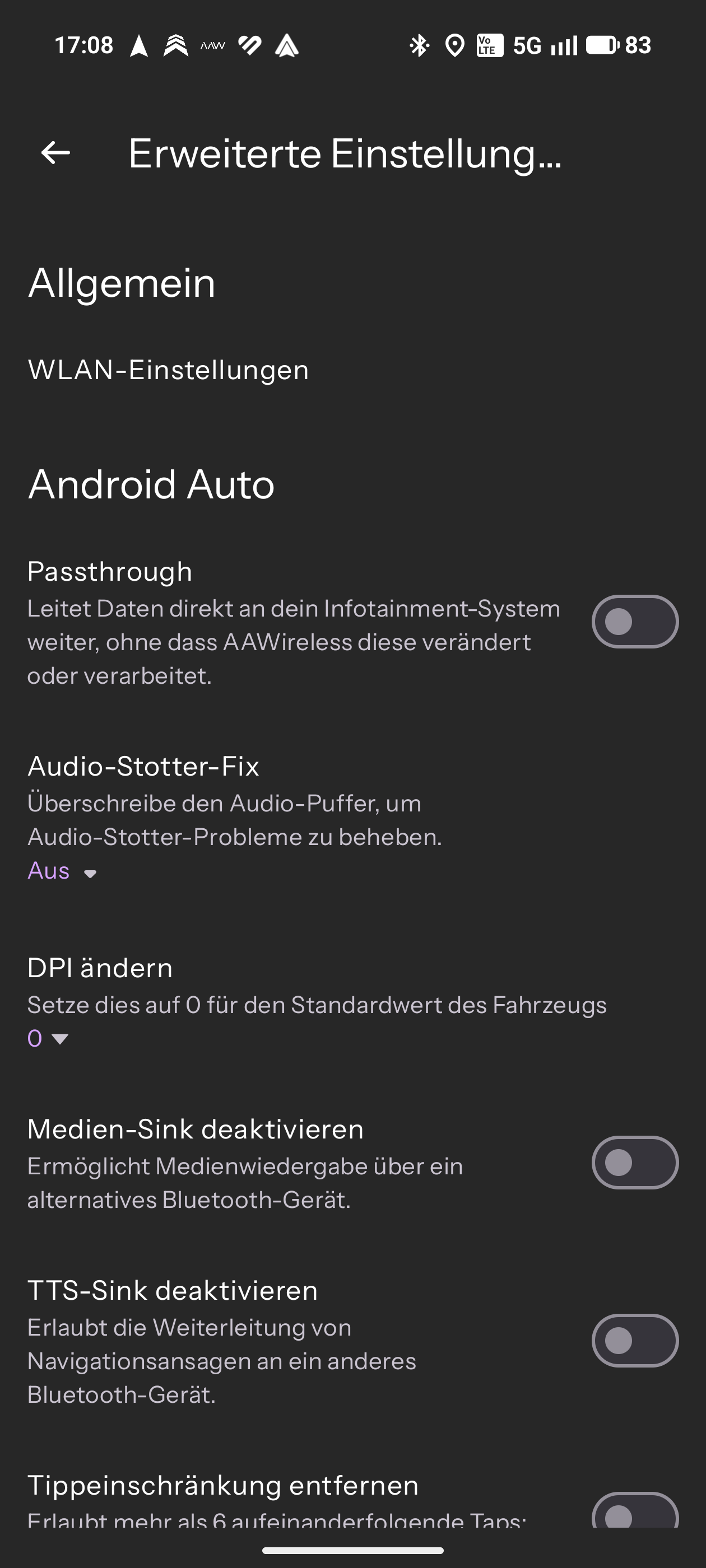The height and width of the screenshot is (1568, 706).
Task: Enable the Passthrough switch
Action: tap(634, 622)
